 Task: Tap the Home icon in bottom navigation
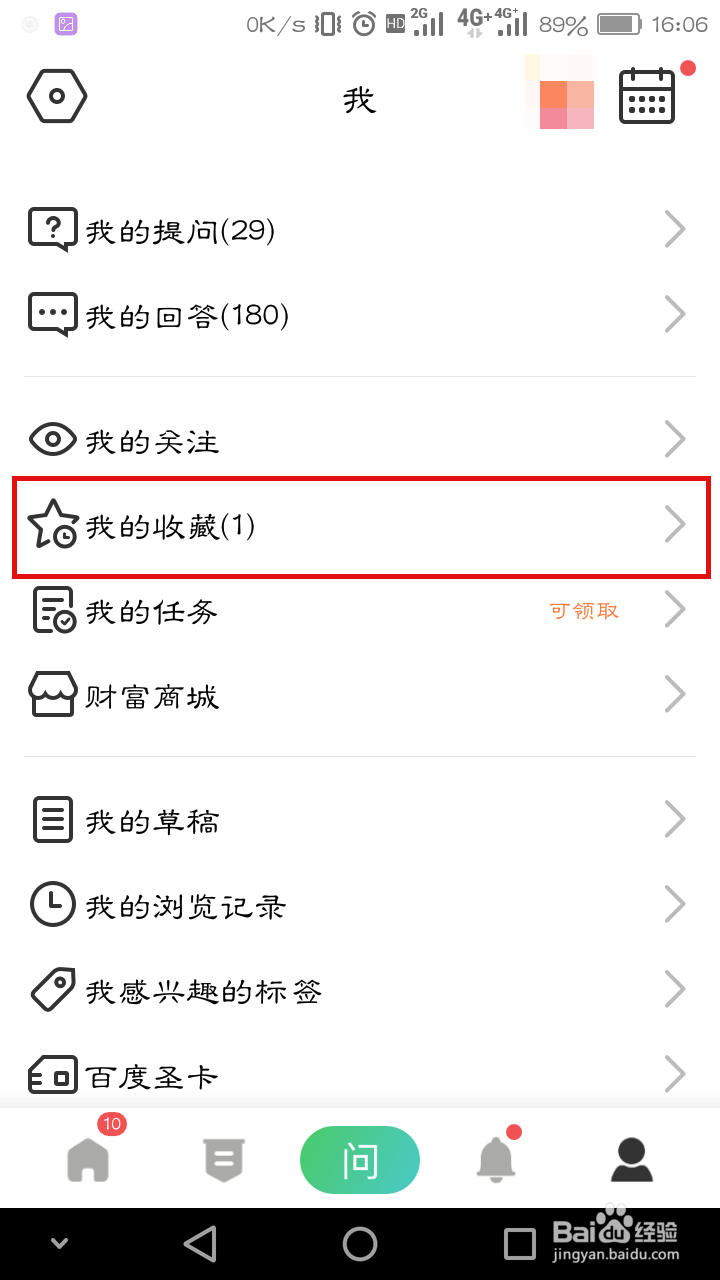[x=88, y=1160]
